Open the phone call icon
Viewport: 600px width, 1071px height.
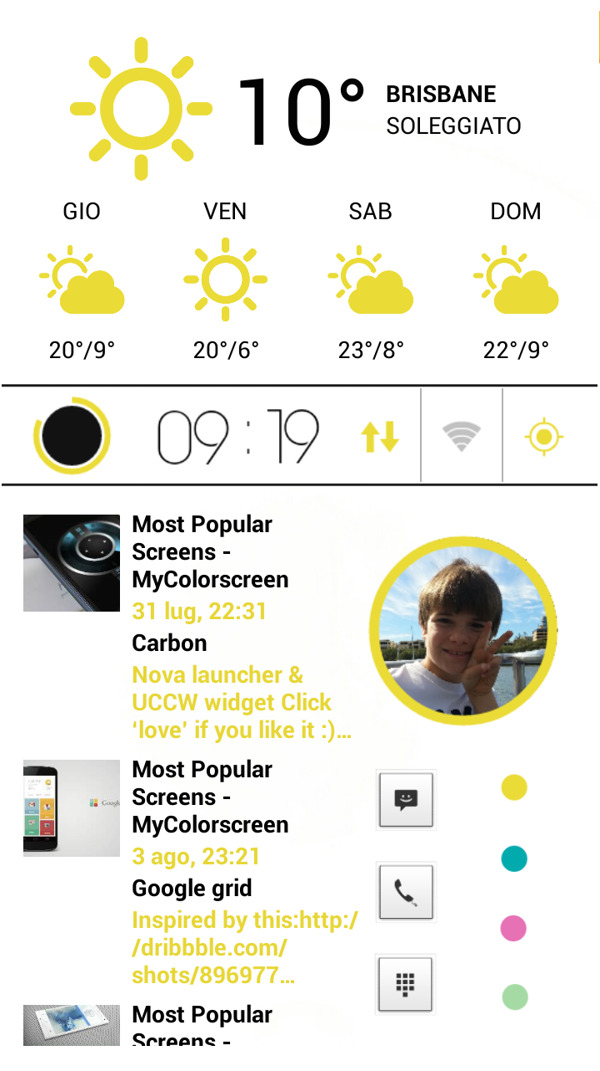pyautogui.click(x=406, y=891)
